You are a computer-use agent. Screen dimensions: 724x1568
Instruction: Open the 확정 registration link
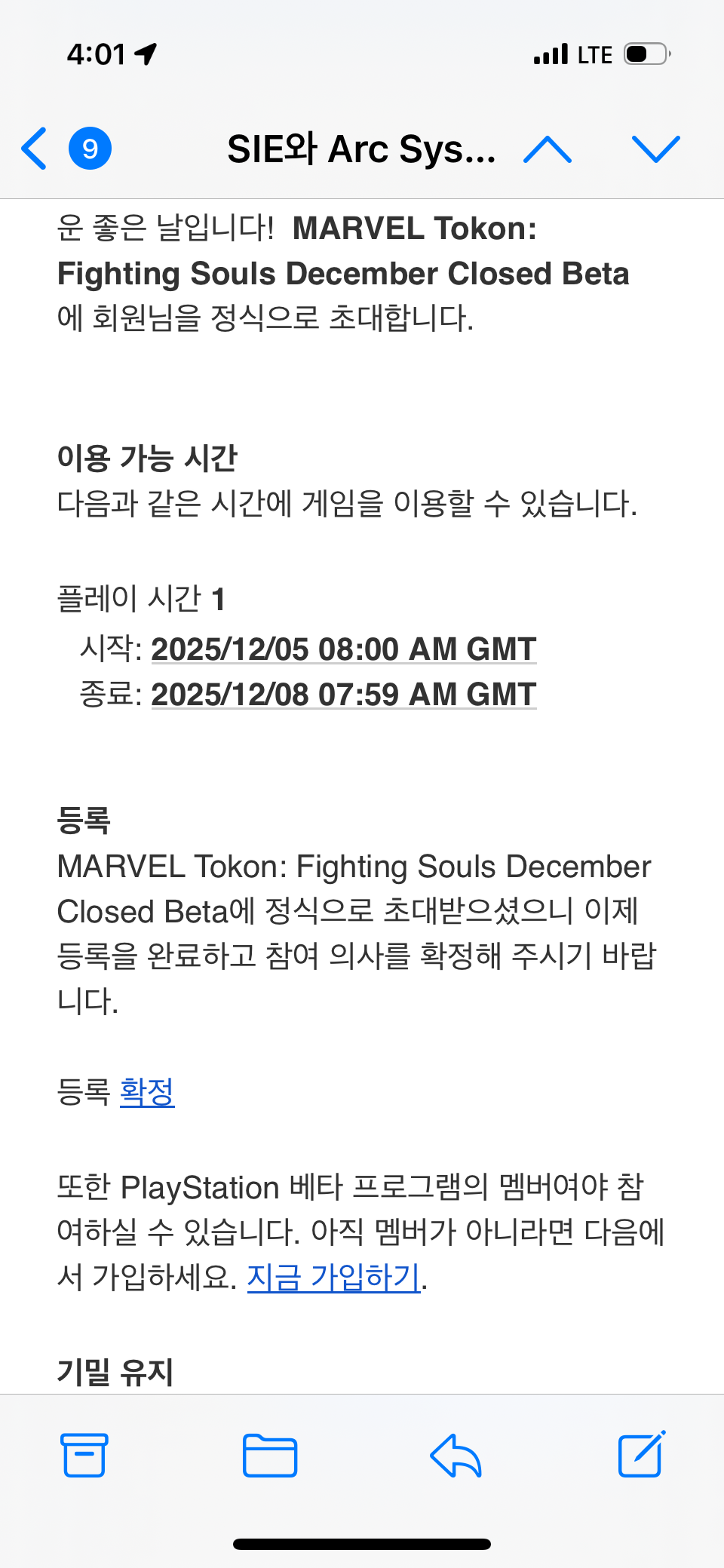[147, 1091]
